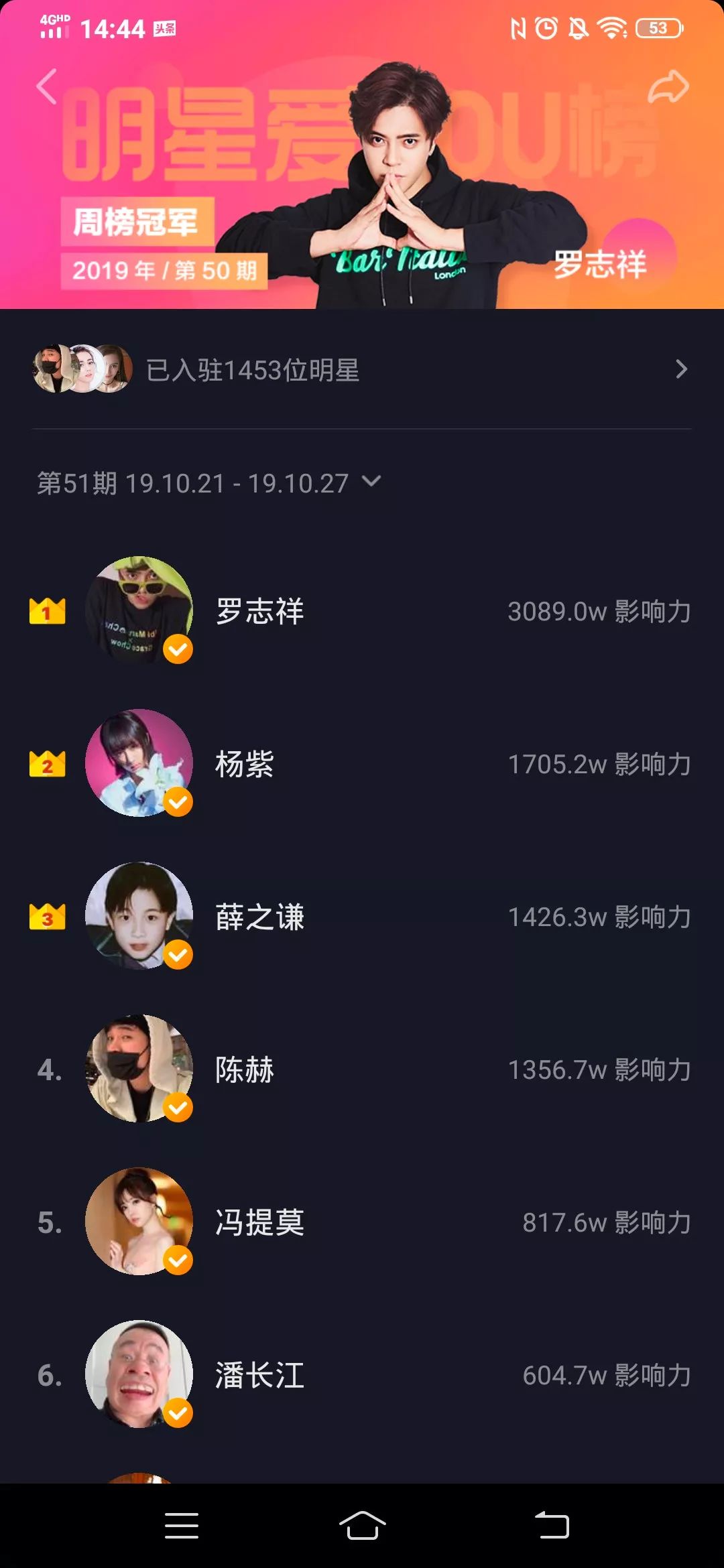Open the system recent apps menu

tap(181, 1526)
